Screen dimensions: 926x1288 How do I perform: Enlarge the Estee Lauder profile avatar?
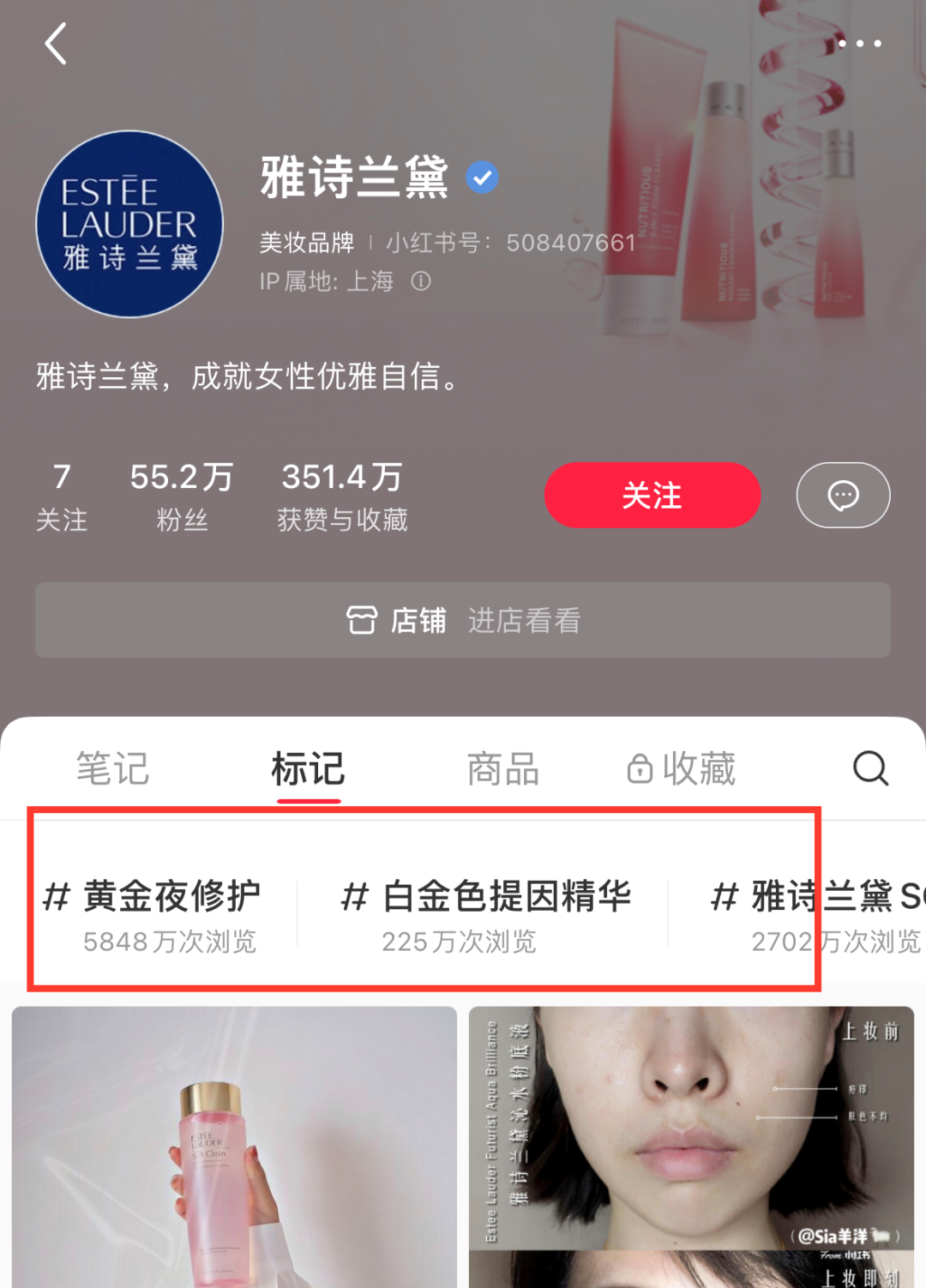click(129, 224)
